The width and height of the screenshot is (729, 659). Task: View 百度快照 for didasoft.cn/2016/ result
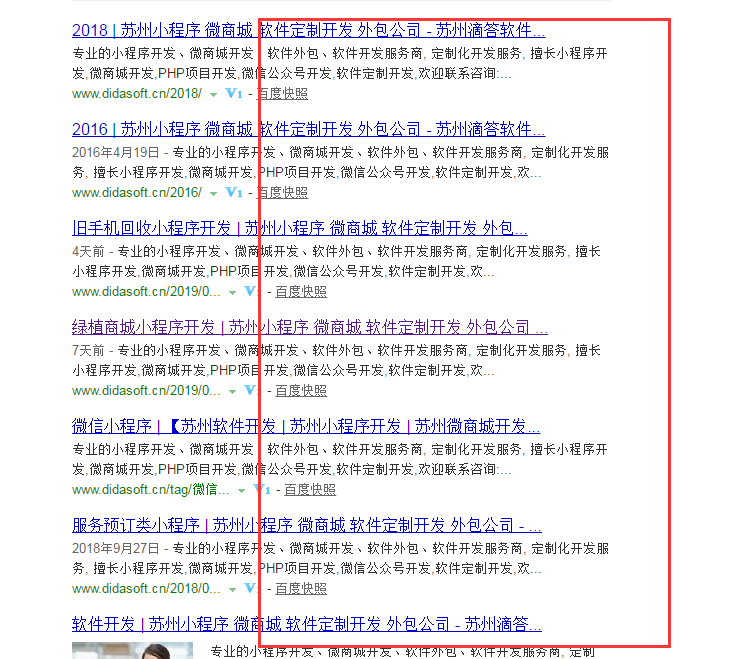tap(282, 193)
